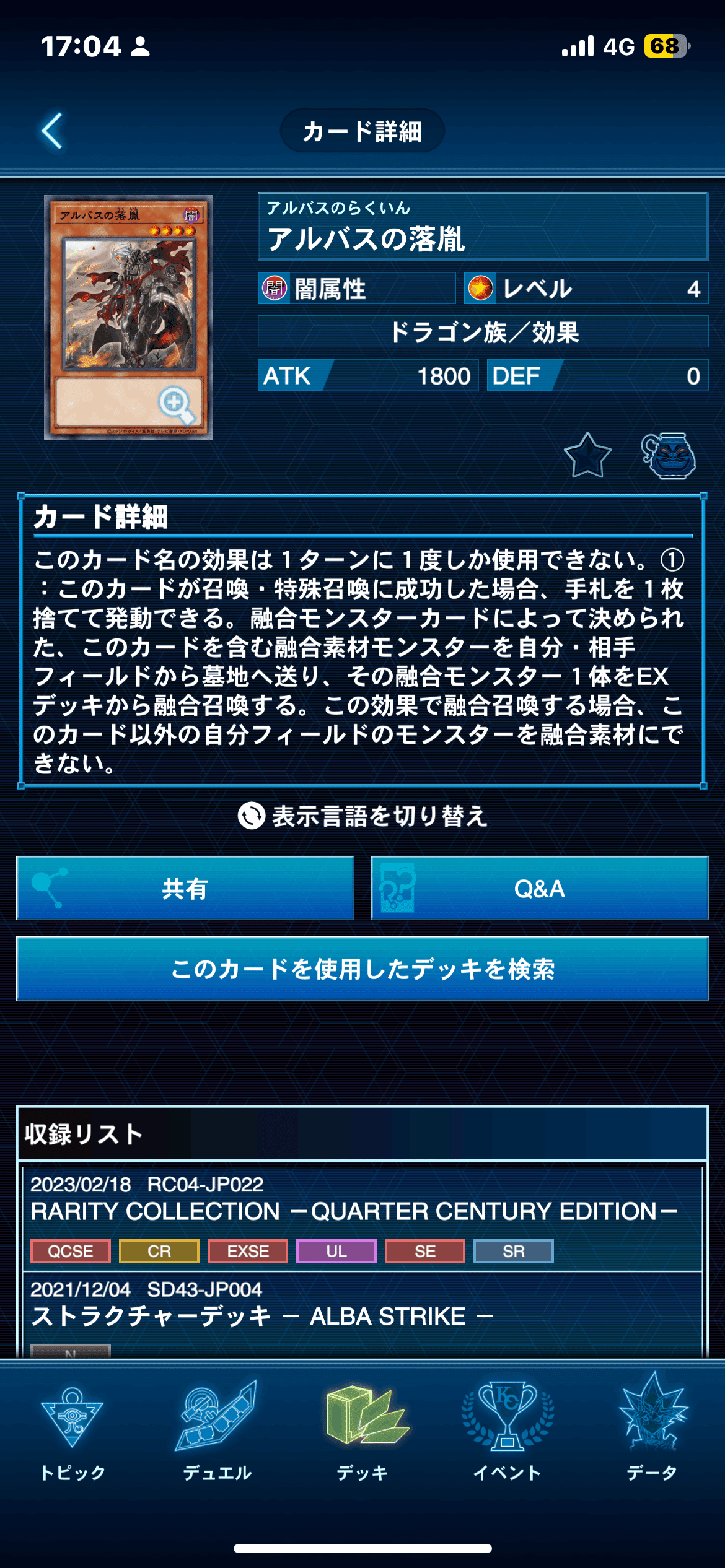Tap the pot icon next to the star
The height and width of the screenshot is (1568, 725).
point(669,456)
